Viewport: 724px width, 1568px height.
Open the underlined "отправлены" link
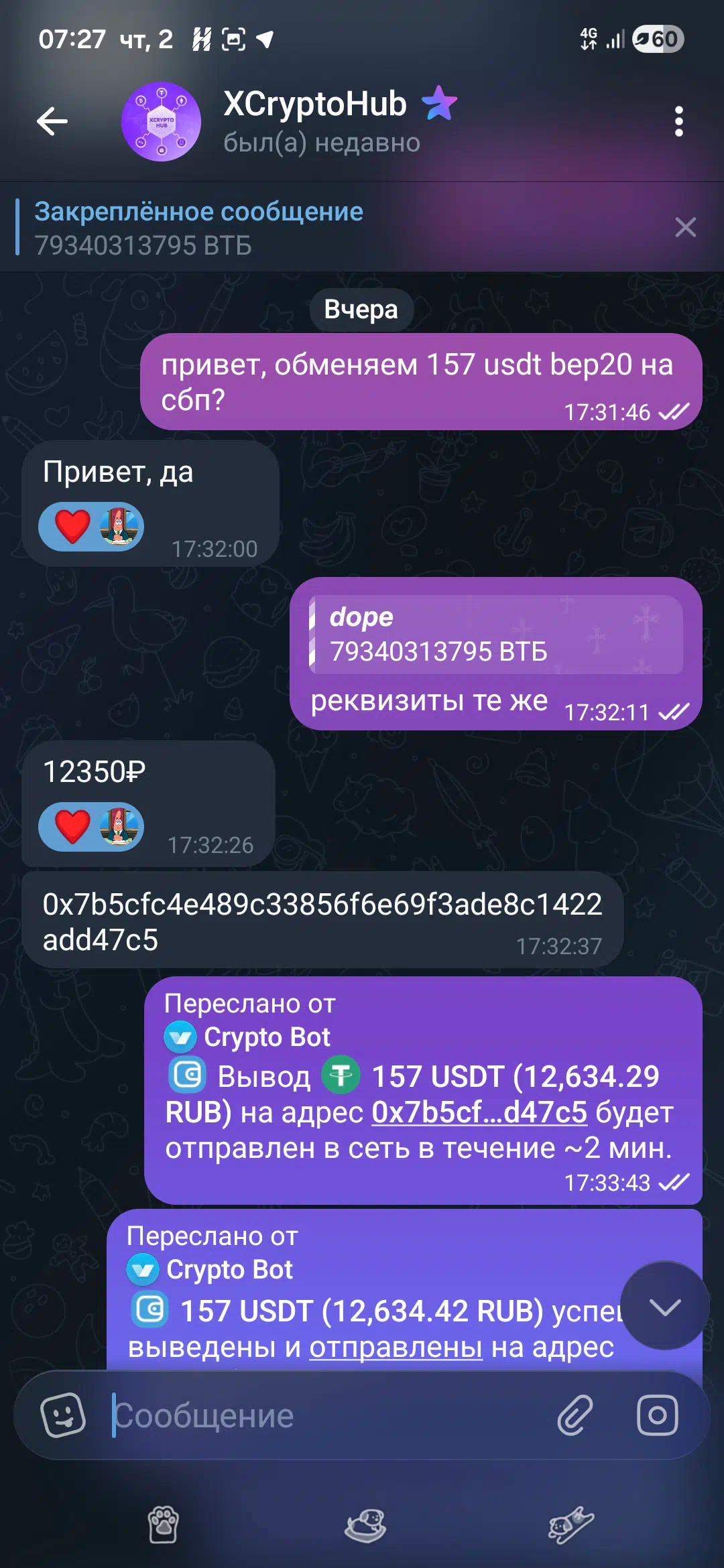[396, 1347]
